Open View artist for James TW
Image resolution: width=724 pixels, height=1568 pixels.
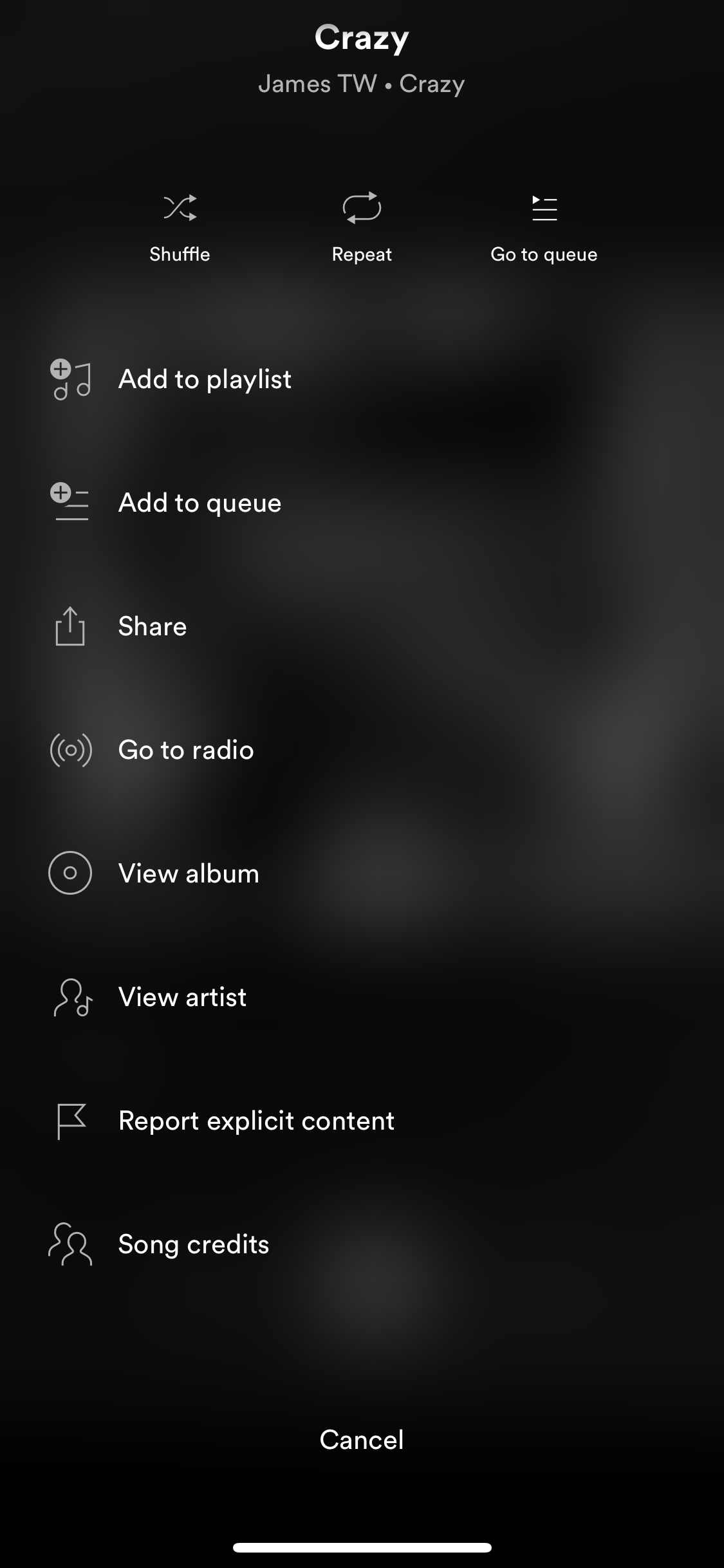click(x=181, y=997)
